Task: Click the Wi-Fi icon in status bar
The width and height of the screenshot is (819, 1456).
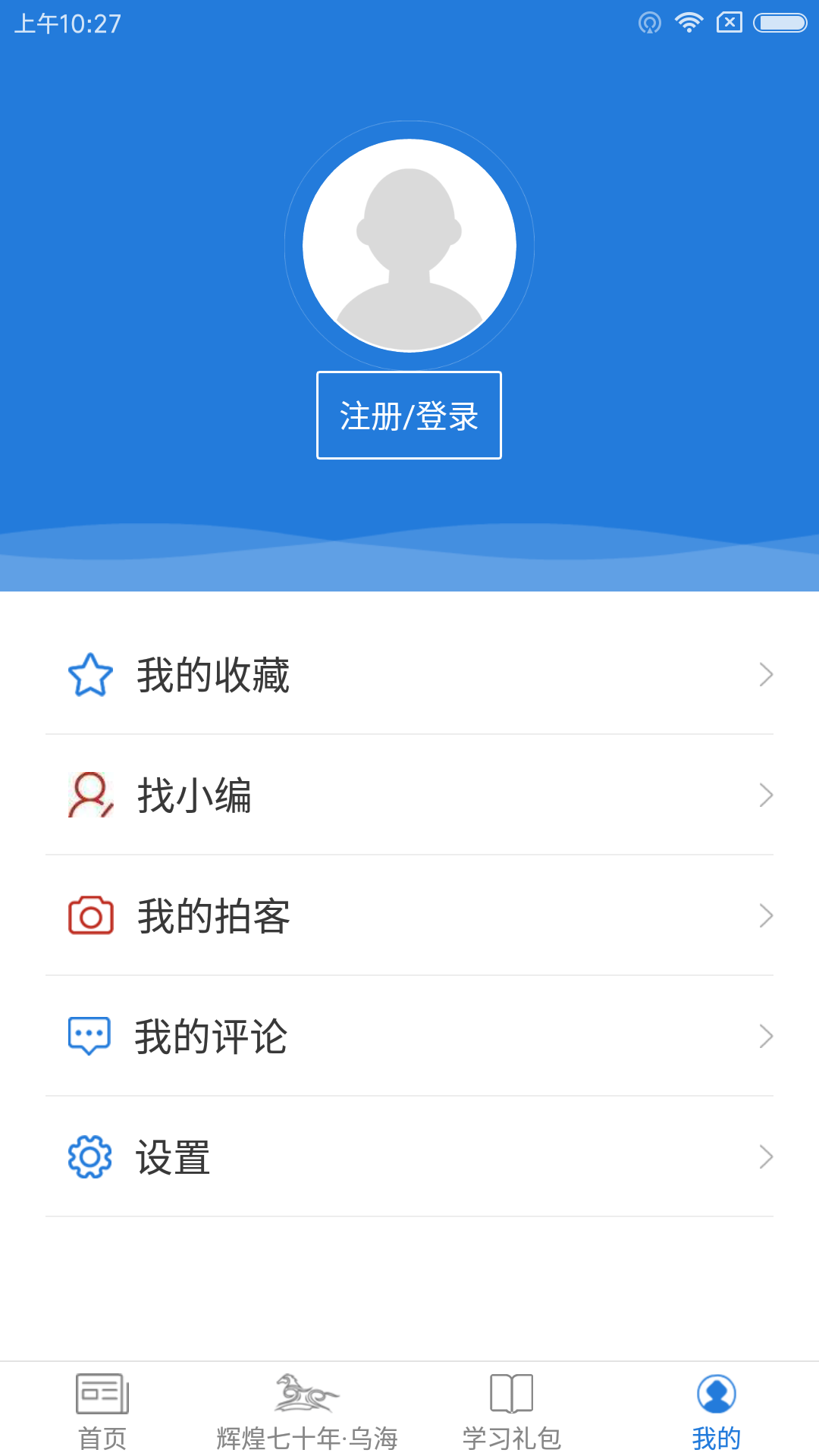Action: (x=687, y=23)
